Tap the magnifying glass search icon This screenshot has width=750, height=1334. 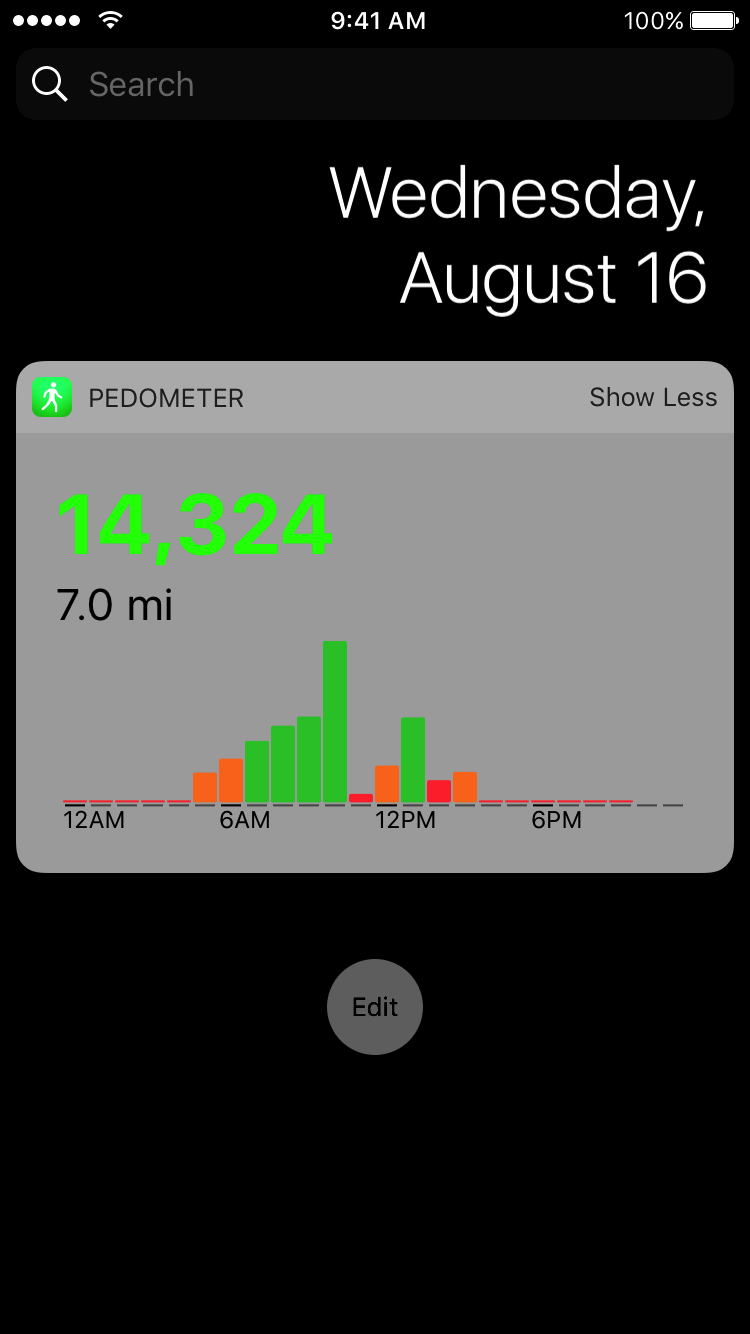click(x=49, y=84)
